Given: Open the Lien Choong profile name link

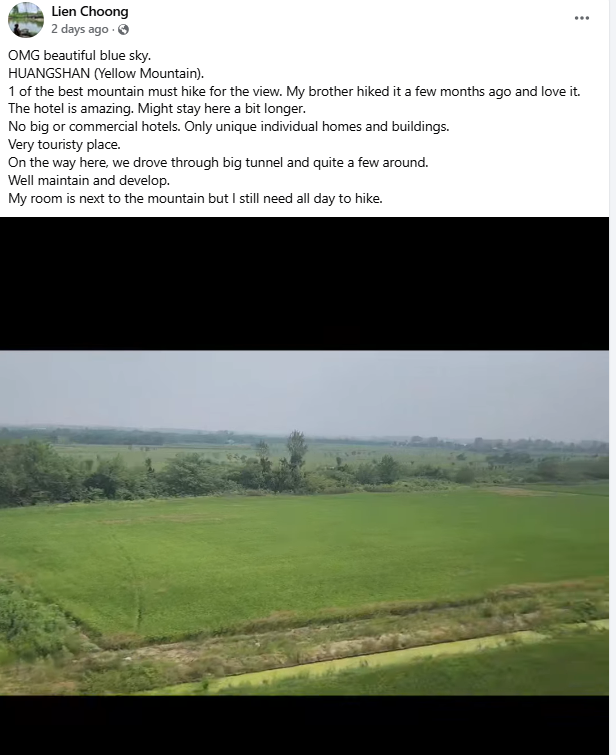Looking at the screenshot, I should 90,12.
